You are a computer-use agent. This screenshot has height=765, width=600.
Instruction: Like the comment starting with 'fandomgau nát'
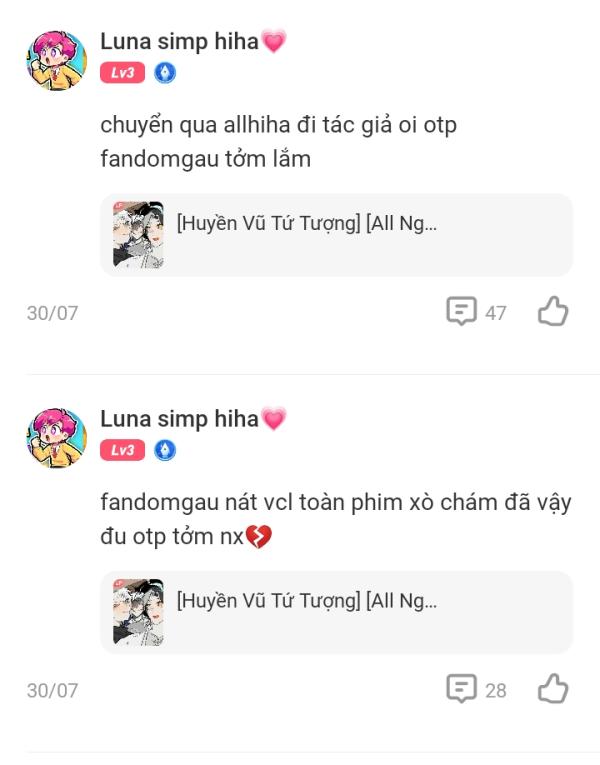point(553,690)
